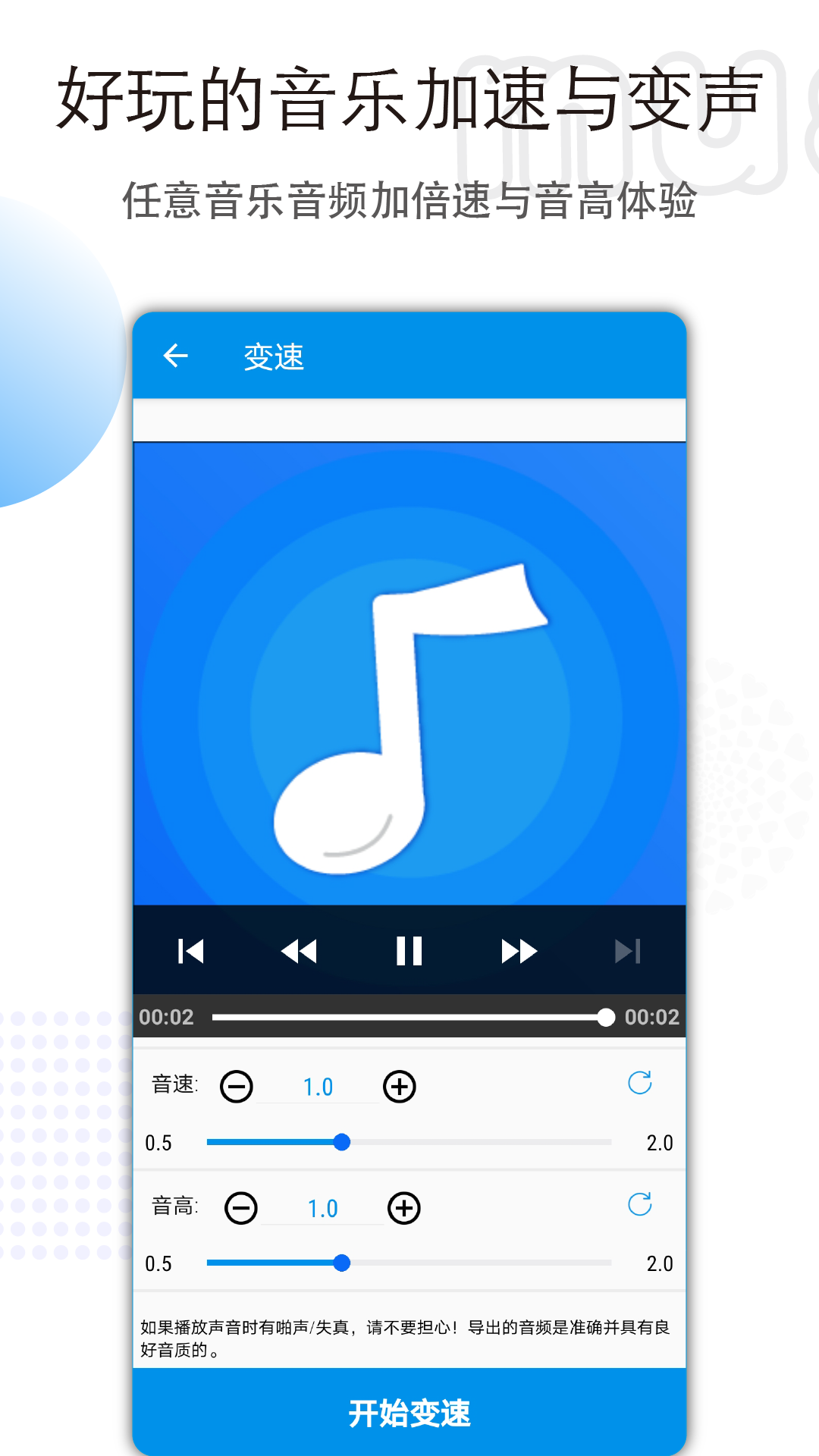Increase 音高 with the plus button
This screenshot has height=1456, width=819.
point(404,1207)
